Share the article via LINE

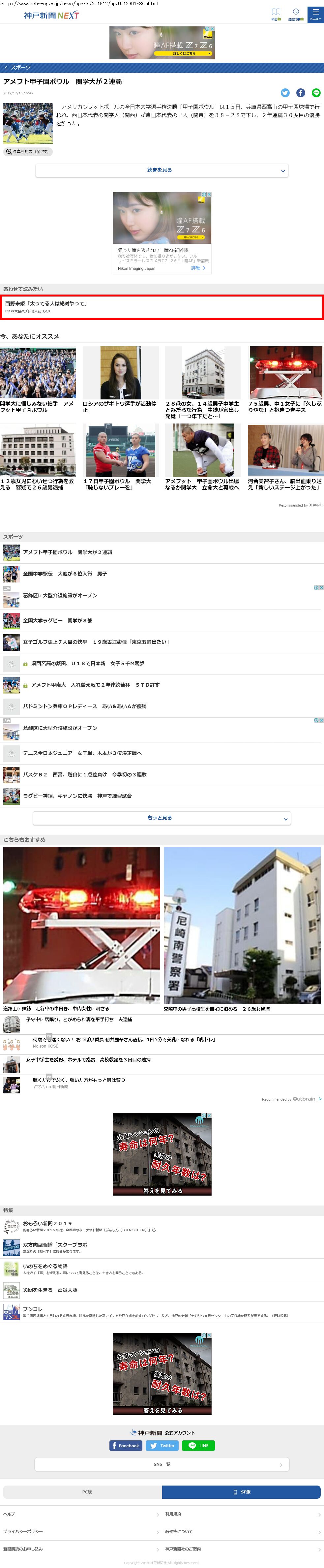[316, 93]
